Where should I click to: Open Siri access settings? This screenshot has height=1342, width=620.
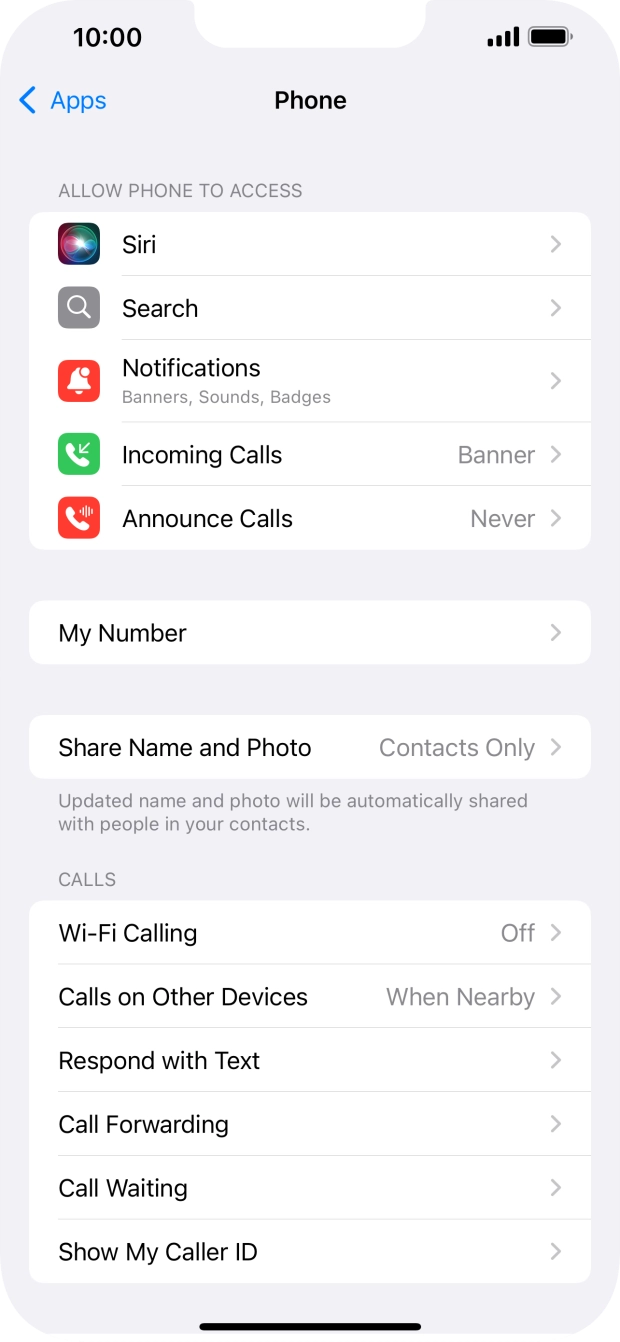pyautogui.click(x=310, y=244)
